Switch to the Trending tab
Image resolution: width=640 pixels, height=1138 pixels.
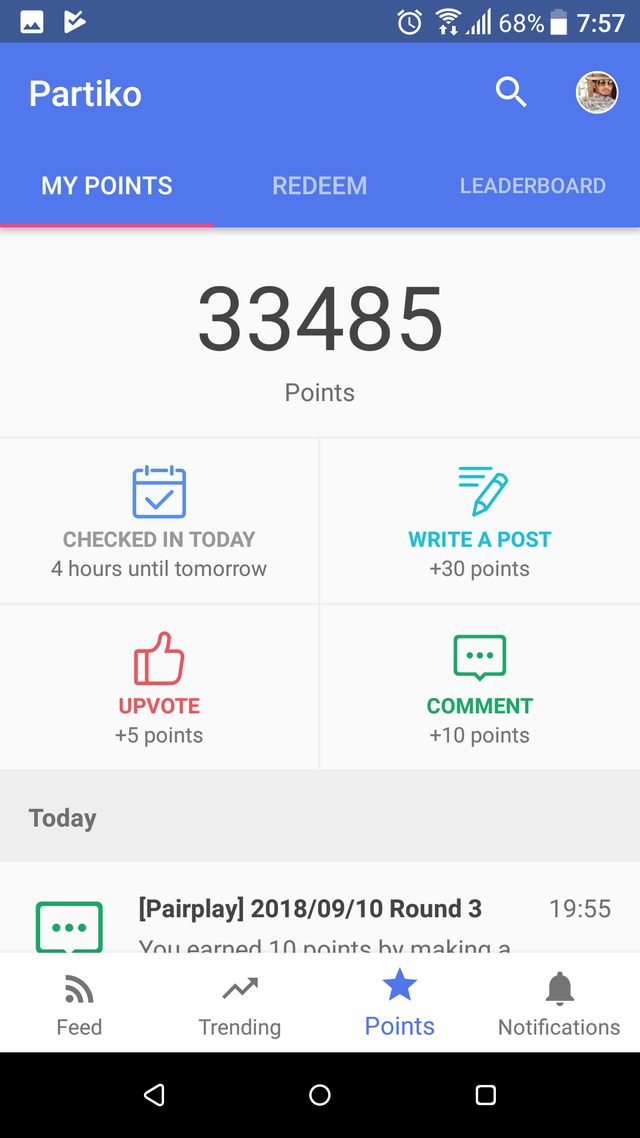pyautogui.click(x=240, y=1003)
